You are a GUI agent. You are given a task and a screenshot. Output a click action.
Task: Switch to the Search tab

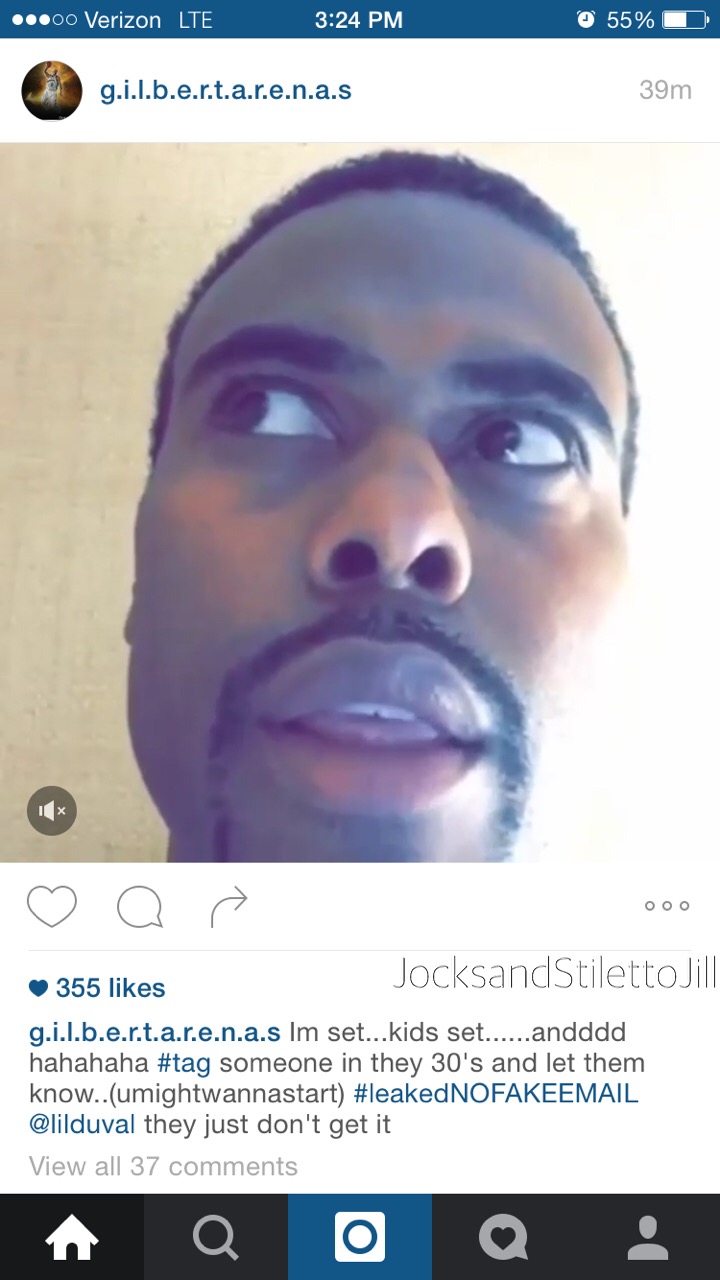click(x=216, y=1237)
